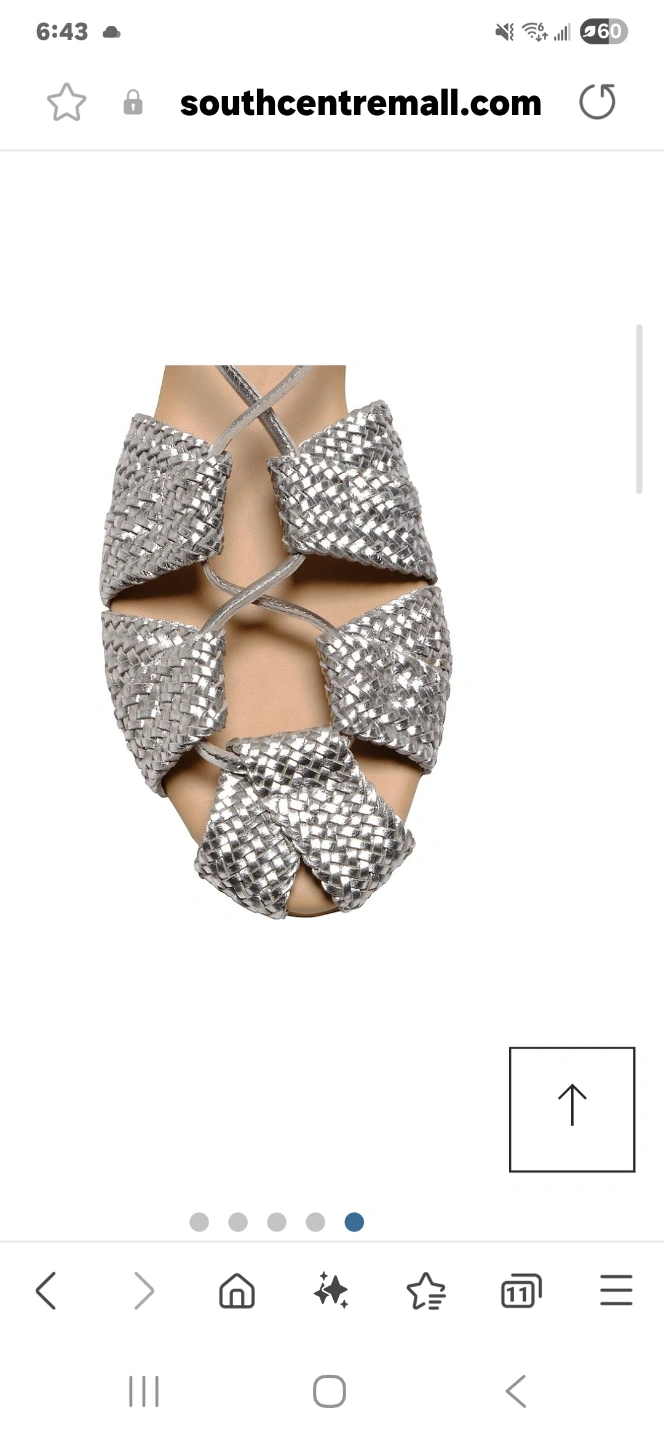The image size is (664, 1440).
Task: Open the browser hamburger menu
Action: [616, 1291]
